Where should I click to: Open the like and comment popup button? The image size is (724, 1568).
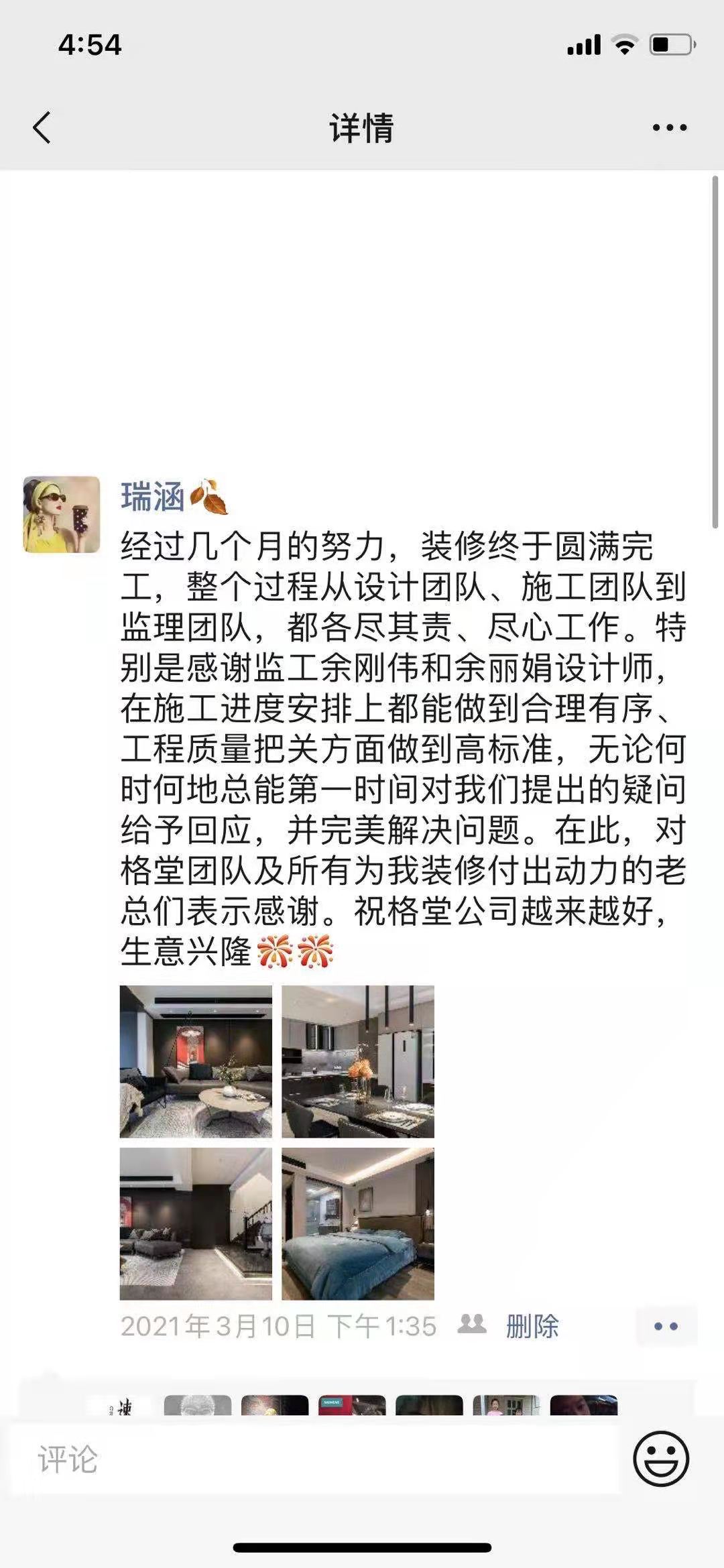tap(666, 1326)
